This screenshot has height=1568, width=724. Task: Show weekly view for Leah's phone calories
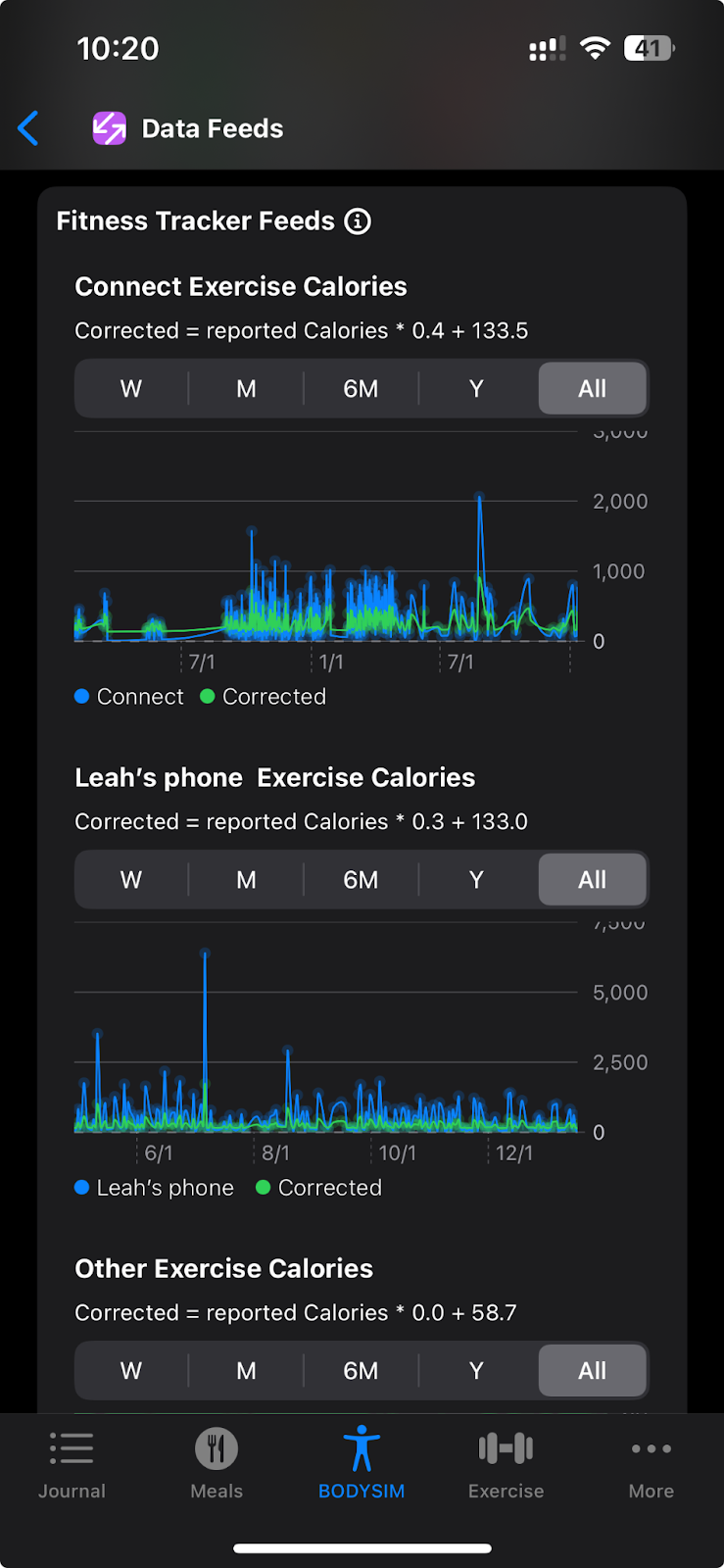click(131, 880)
